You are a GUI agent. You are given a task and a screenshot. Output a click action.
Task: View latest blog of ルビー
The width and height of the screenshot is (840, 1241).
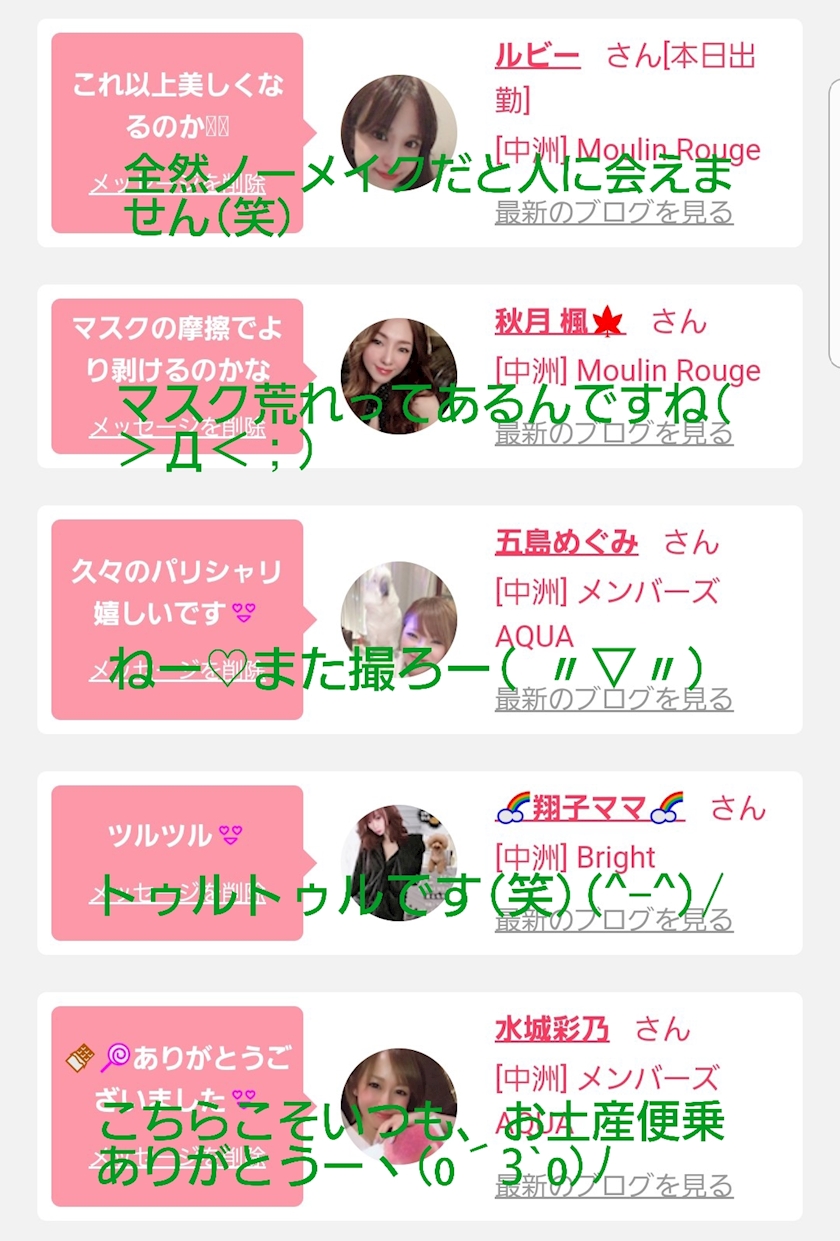point(614,212)
